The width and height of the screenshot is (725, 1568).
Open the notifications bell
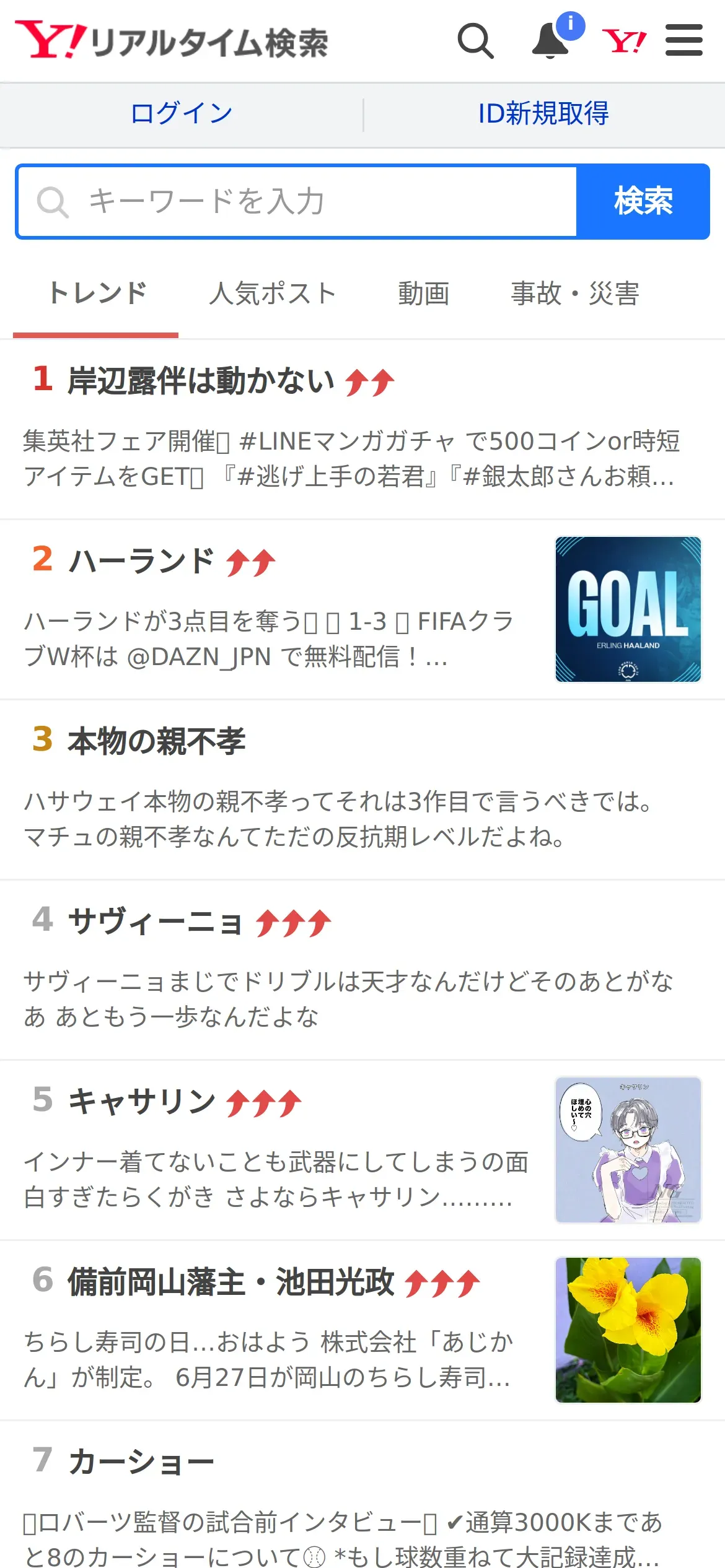(551, 40)
